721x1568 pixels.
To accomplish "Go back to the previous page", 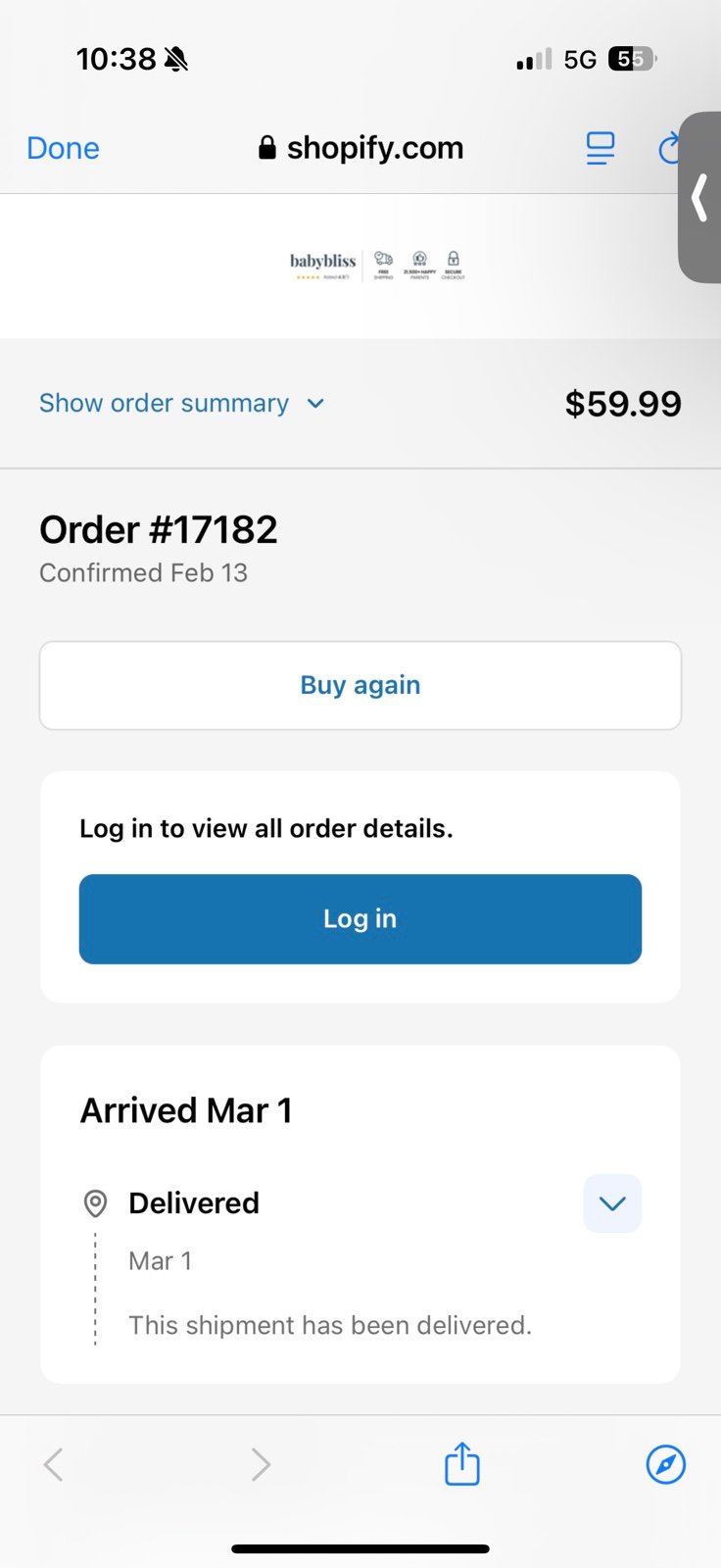I will pos(54,1465).
